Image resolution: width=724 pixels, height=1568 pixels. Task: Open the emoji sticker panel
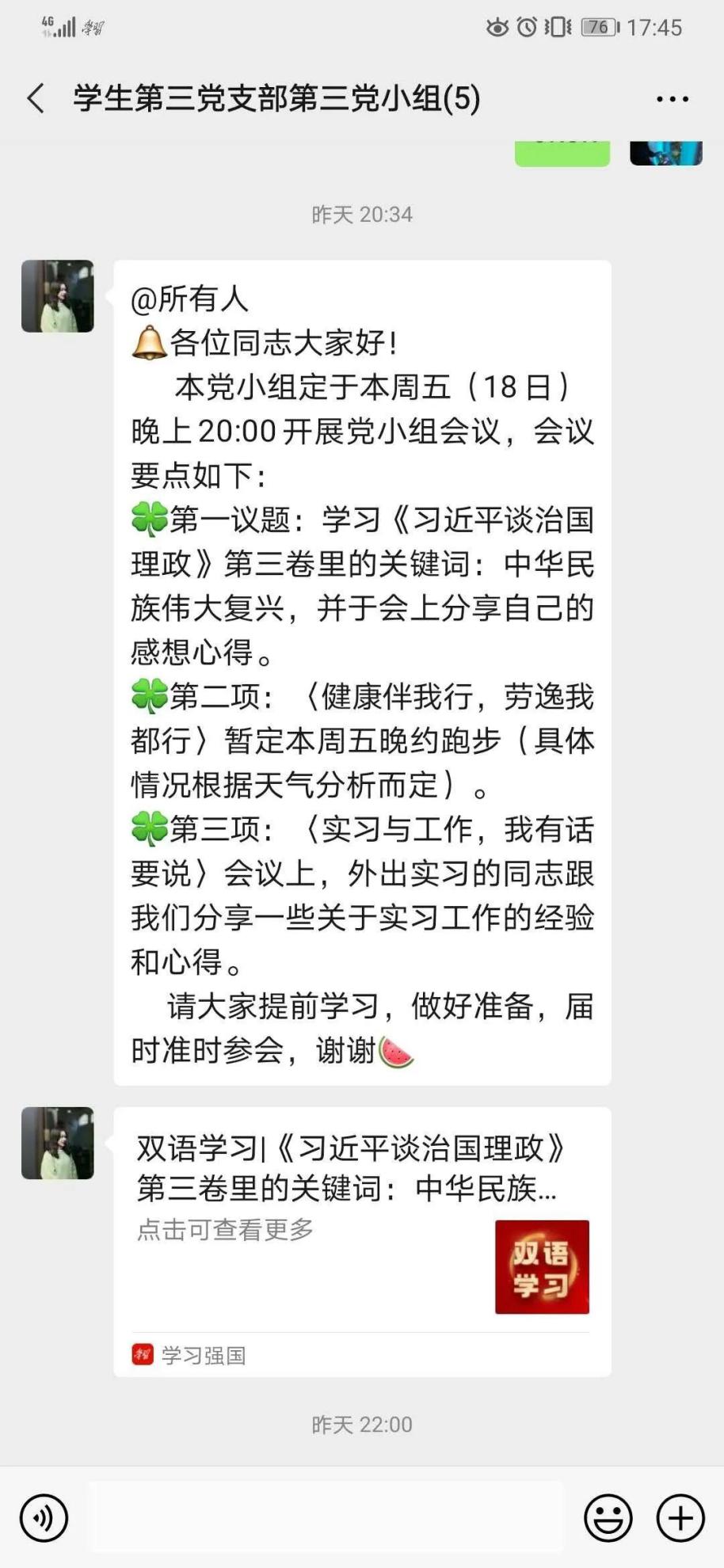coord(608,1517)
